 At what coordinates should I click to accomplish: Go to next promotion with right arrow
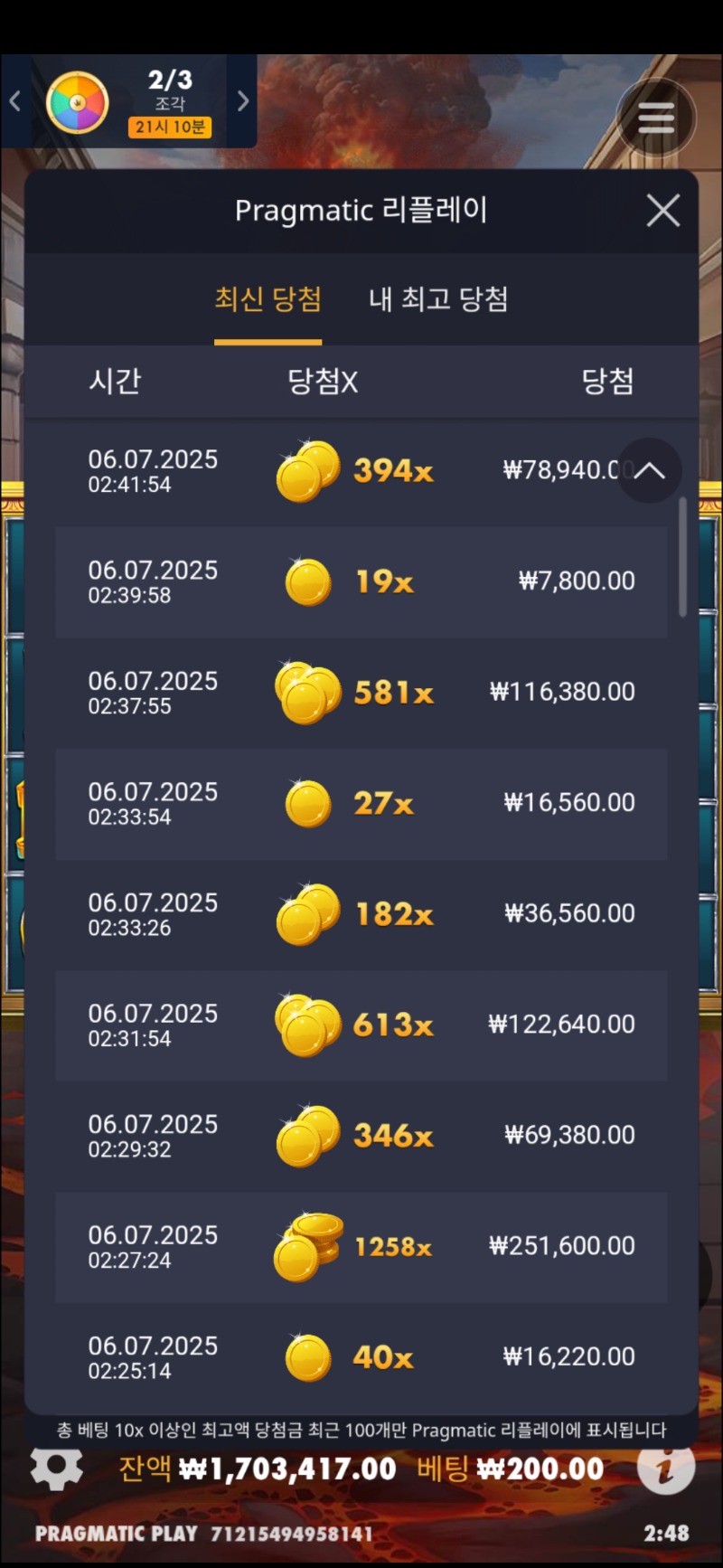(x=242, y=101)
